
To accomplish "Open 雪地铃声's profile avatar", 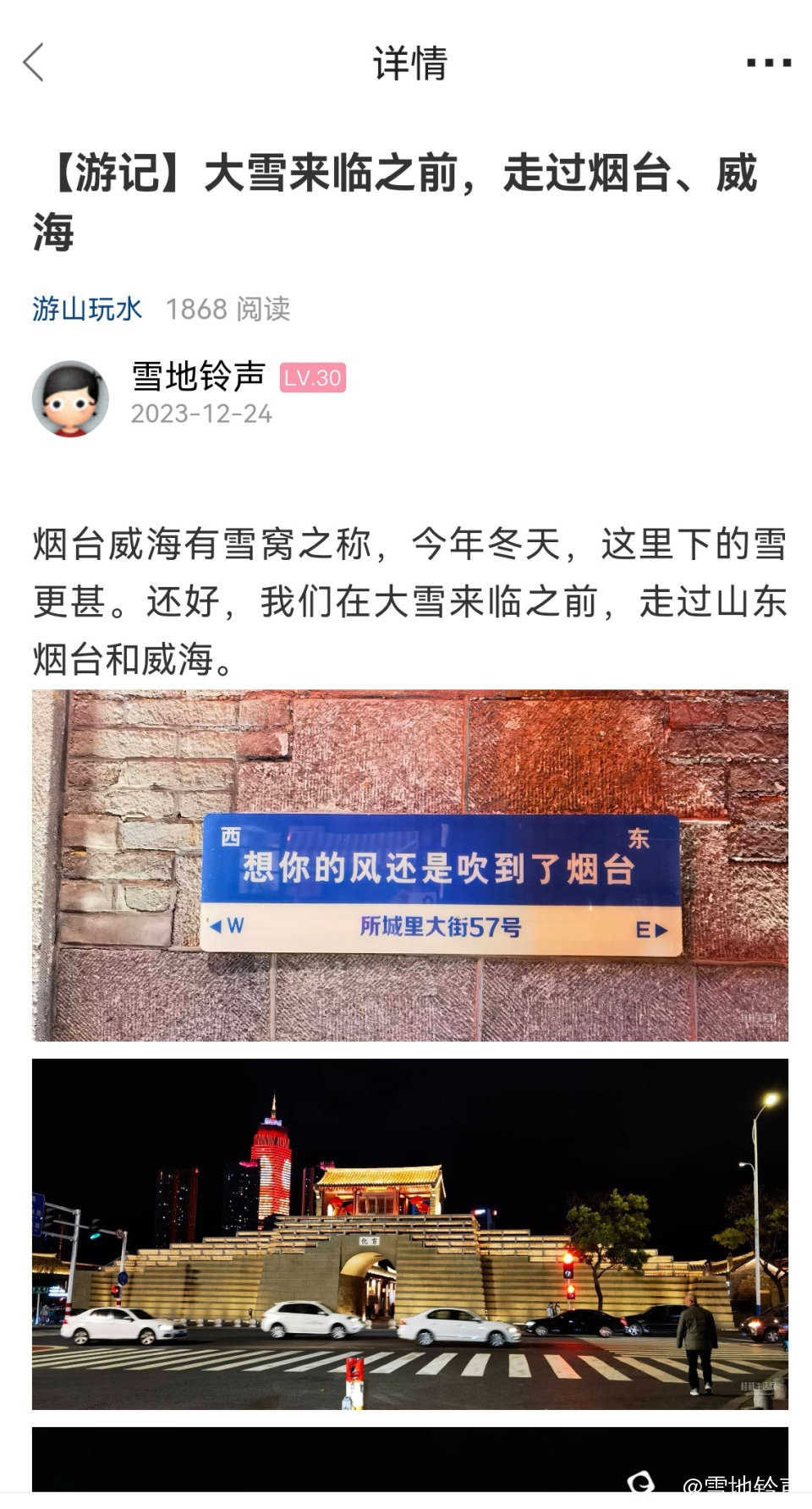I will [x=70, y=398].
